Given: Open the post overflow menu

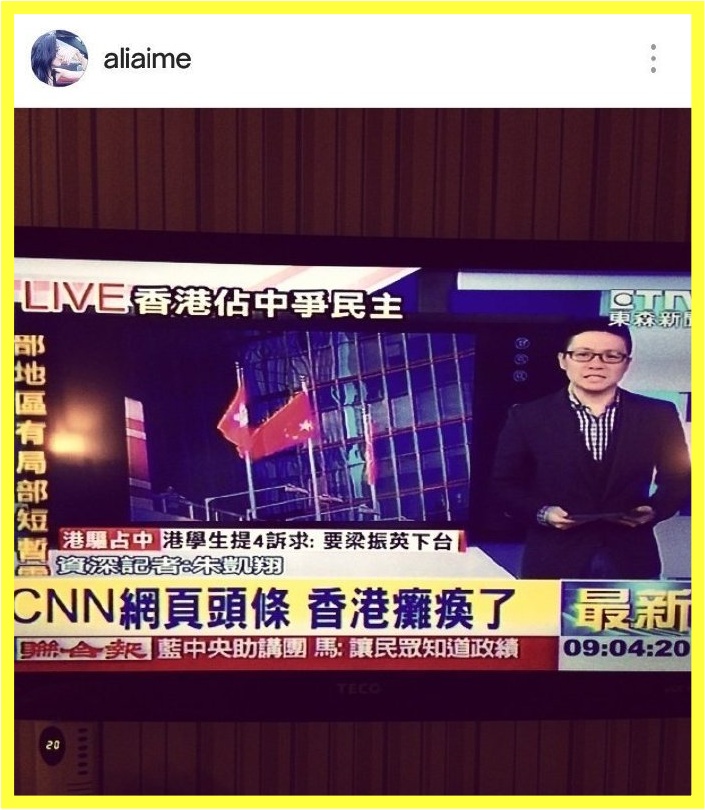Looking at the screenshot, I should point(653,58).
